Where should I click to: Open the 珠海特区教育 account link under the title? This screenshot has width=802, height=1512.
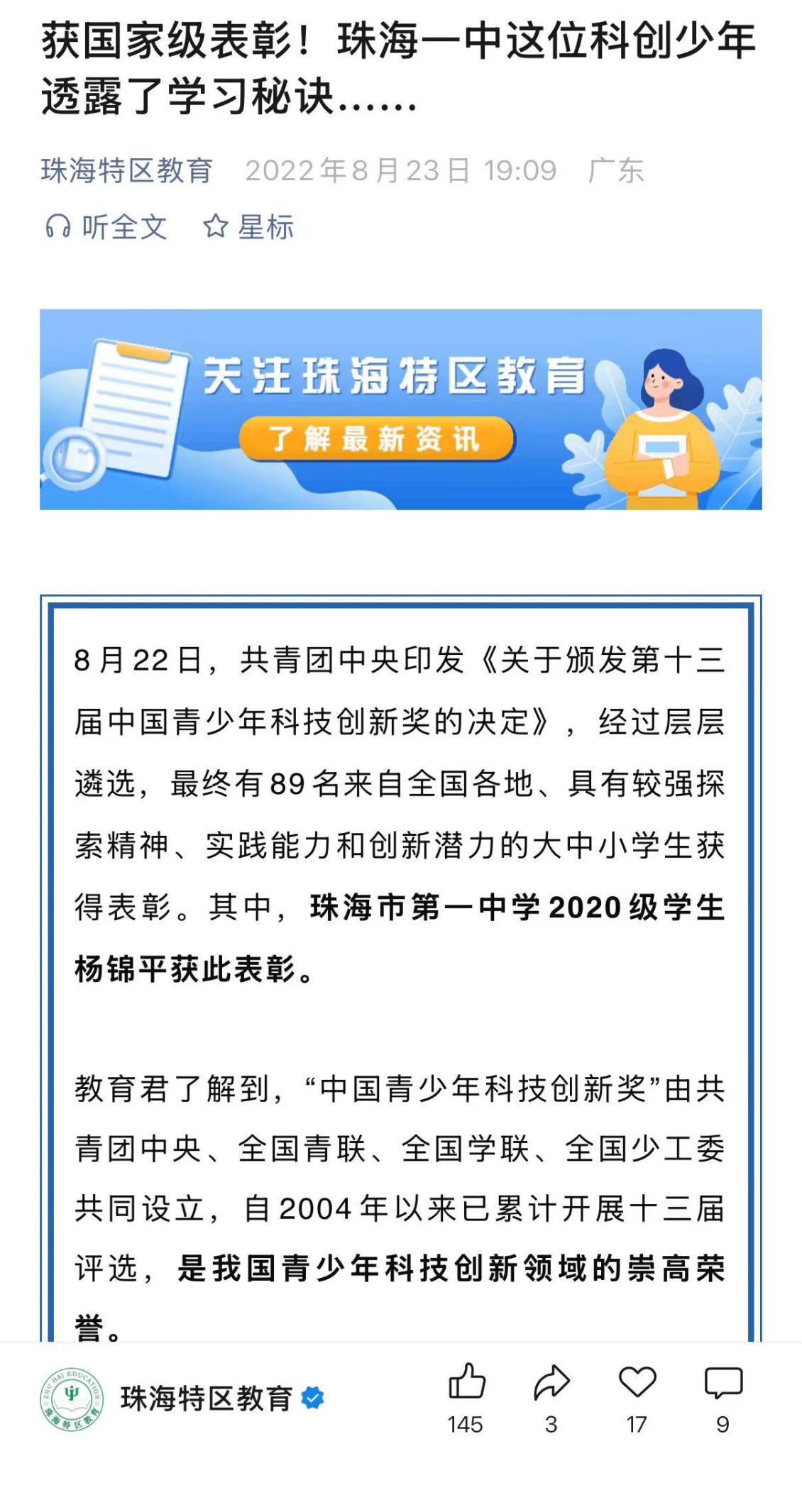126,170
